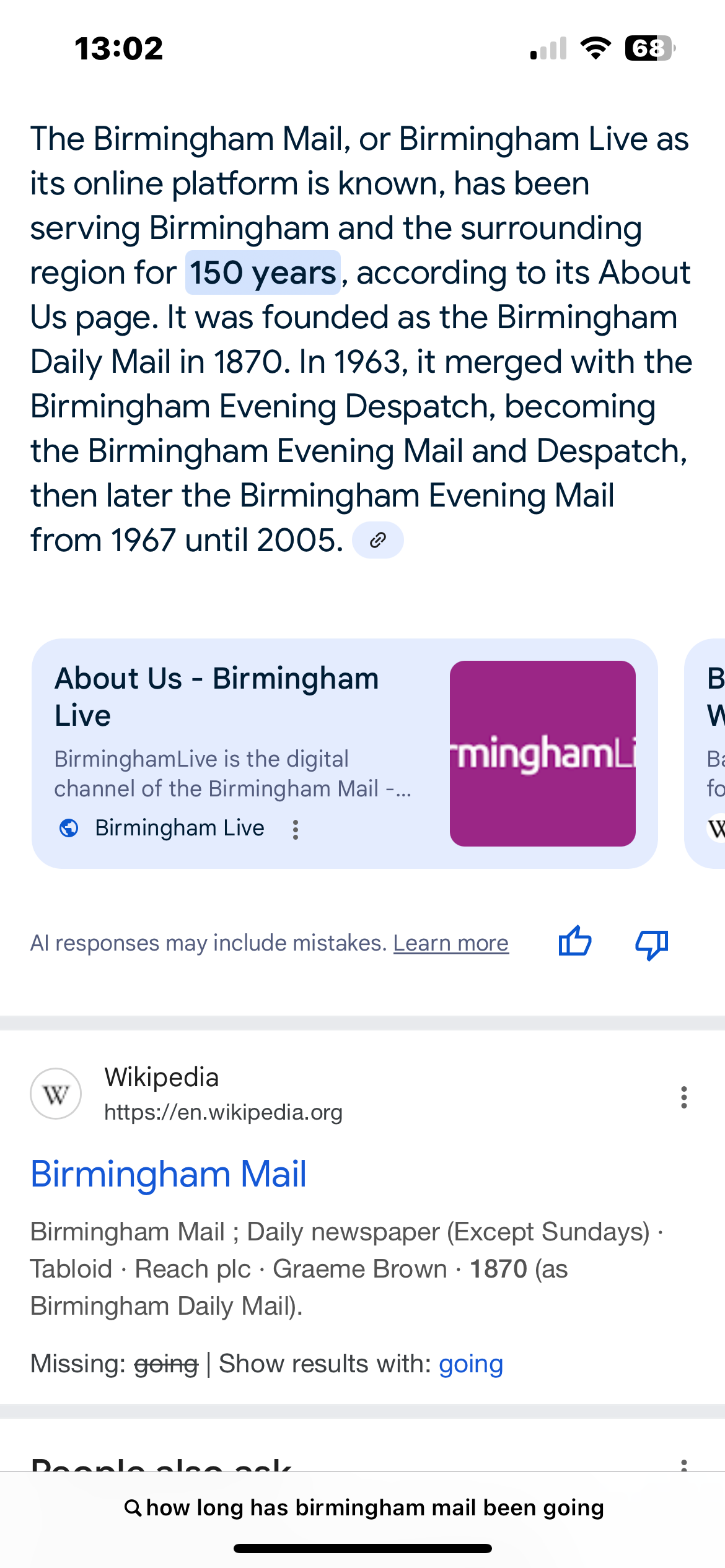Open overflow menu for the Wikipedia result
Image resolution: width=725 pixels, height=1568 pixels.
click(683, 1097)
